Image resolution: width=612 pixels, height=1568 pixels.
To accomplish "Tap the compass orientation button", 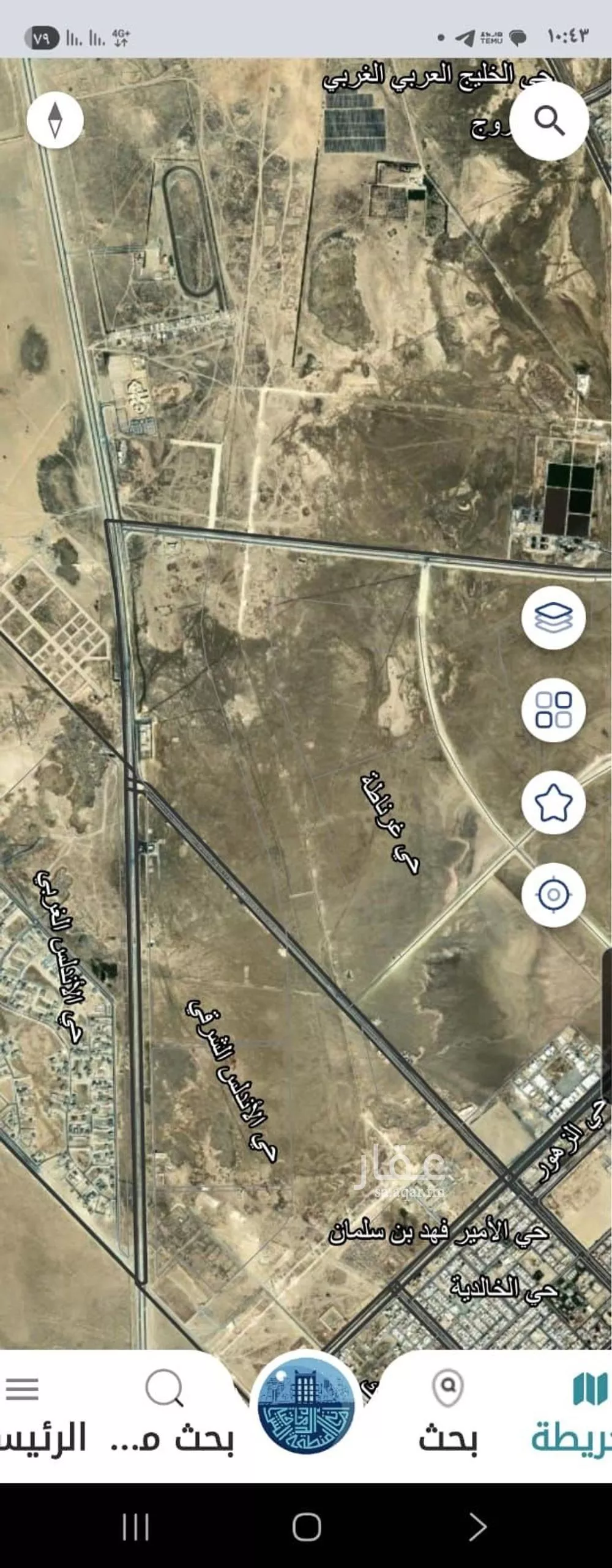I will click(55, 120).
